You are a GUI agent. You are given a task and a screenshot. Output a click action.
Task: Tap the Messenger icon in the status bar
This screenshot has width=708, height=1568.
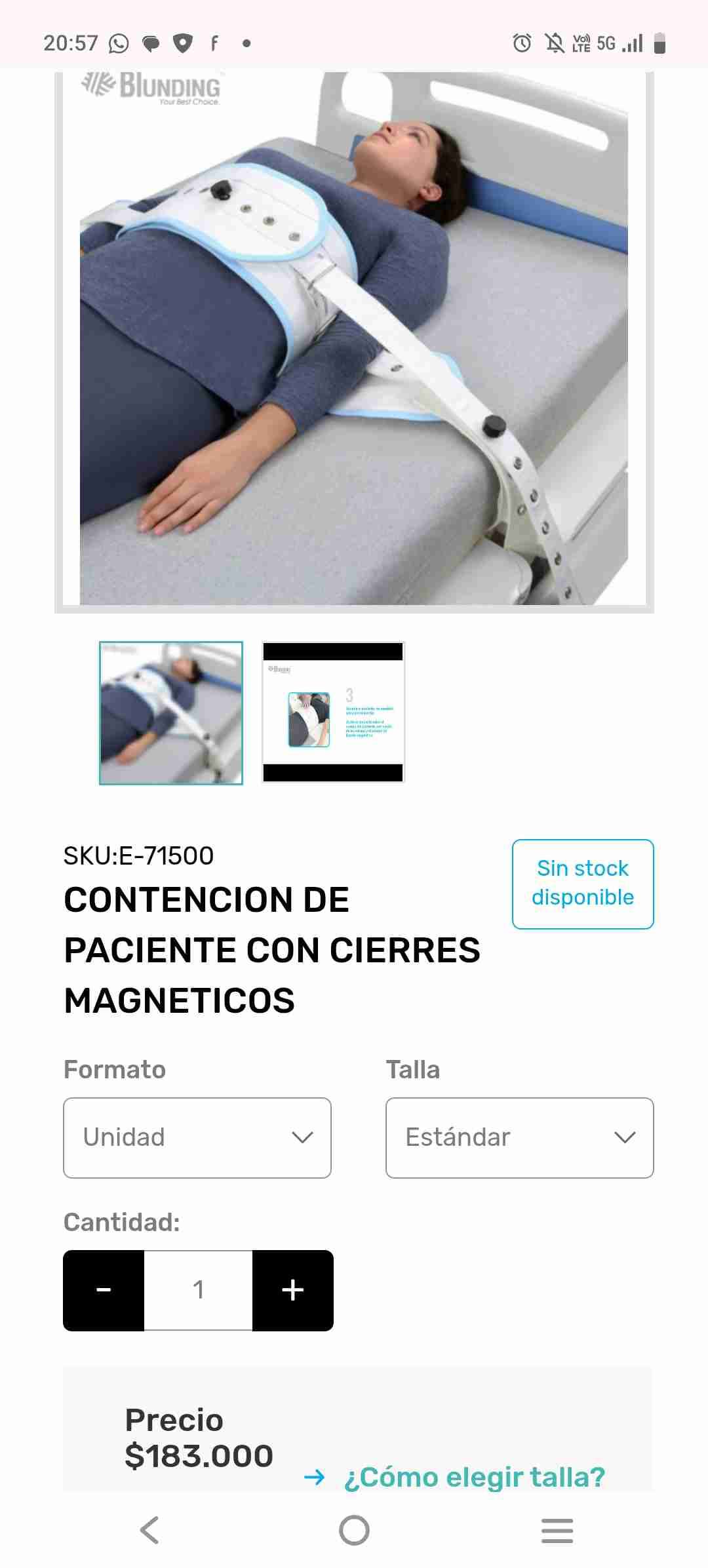point(151,42)
